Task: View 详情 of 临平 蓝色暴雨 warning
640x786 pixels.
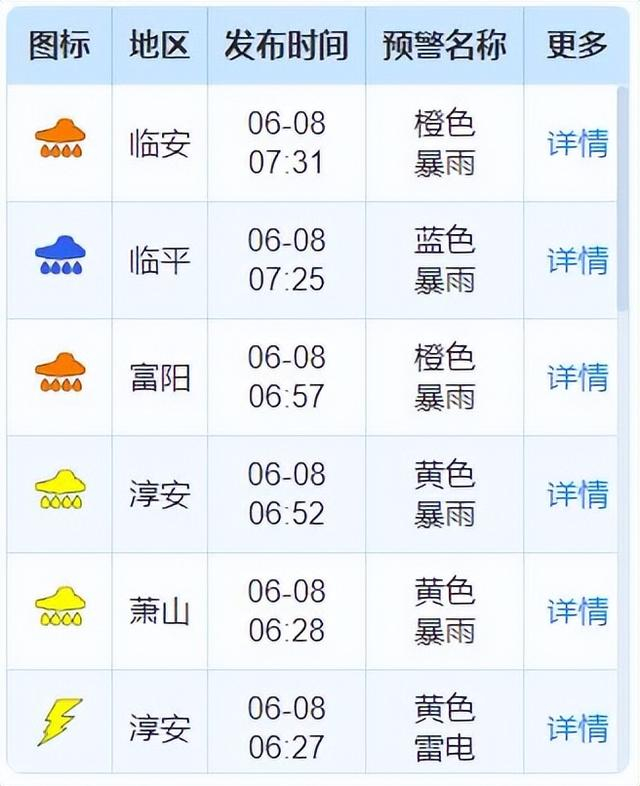Action: [x=577, y=260]
